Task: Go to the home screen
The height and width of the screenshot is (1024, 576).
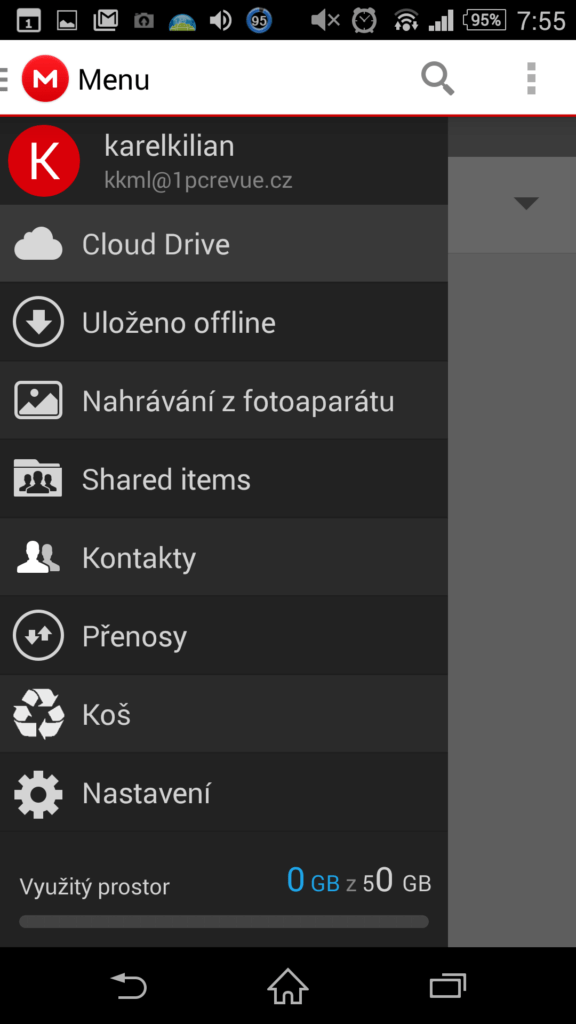Action: coord(288,986)
